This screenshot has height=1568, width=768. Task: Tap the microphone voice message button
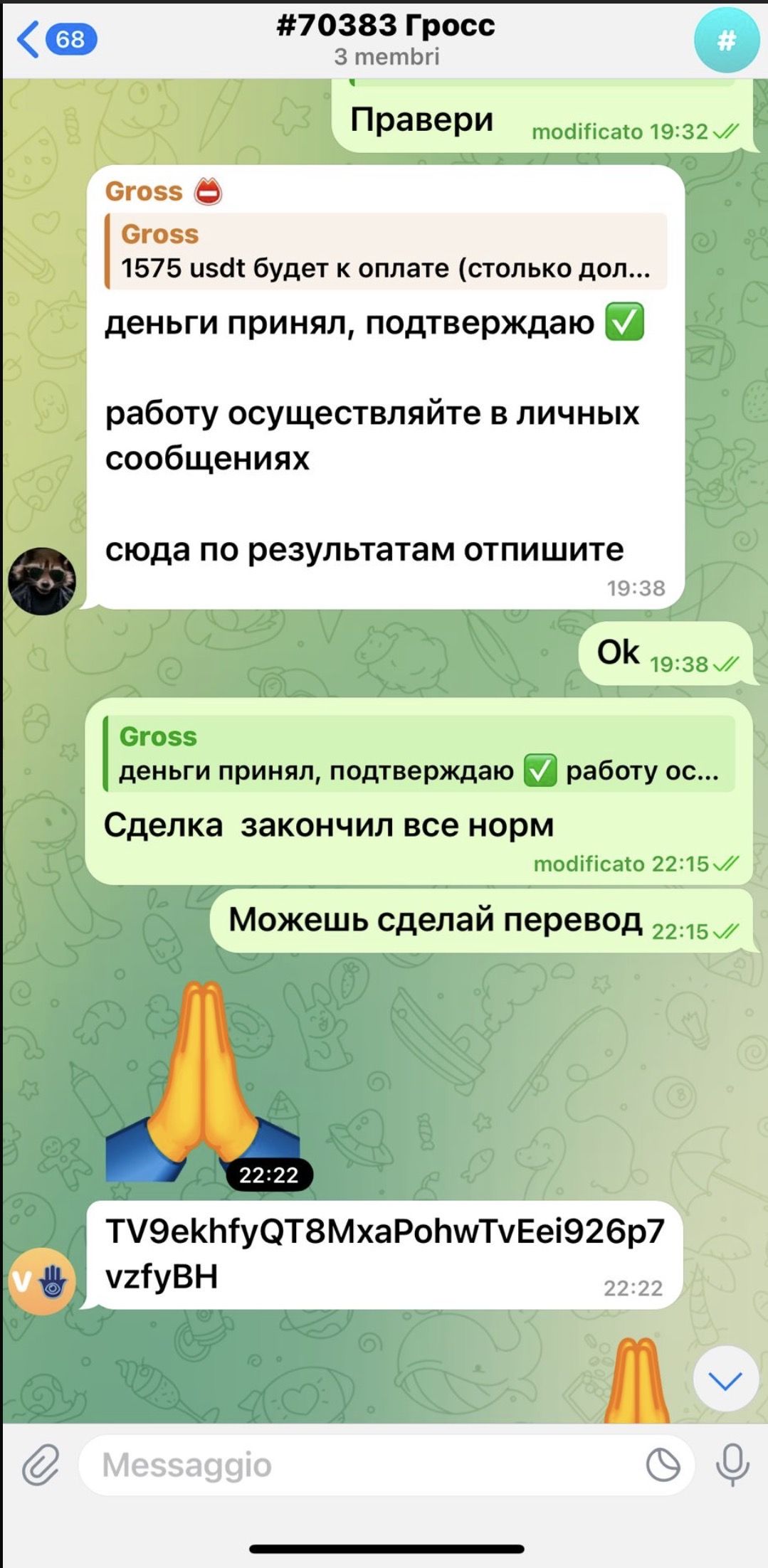(x=732, y=1466)
